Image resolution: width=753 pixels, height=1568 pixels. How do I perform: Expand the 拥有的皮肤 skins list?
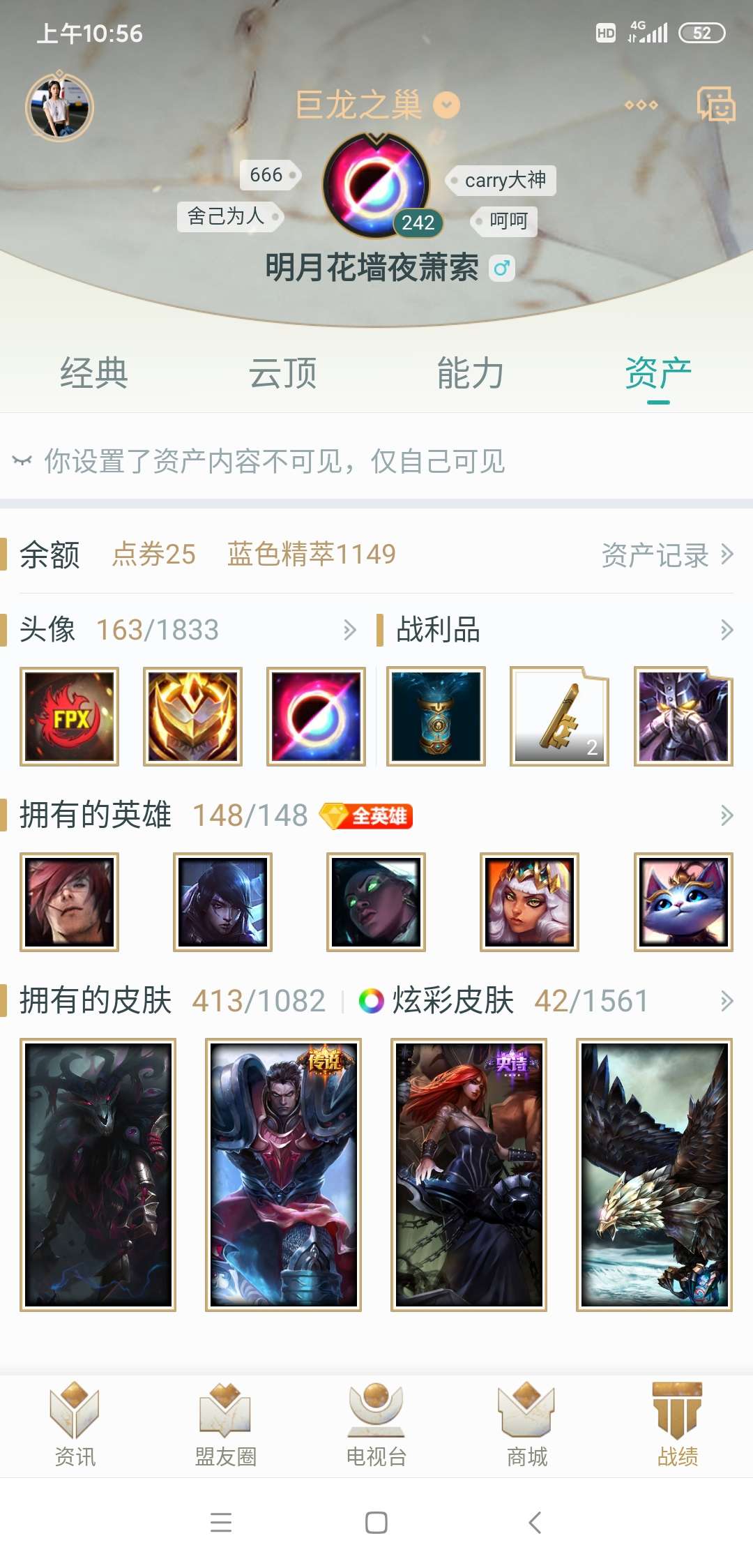(727, 1002)
